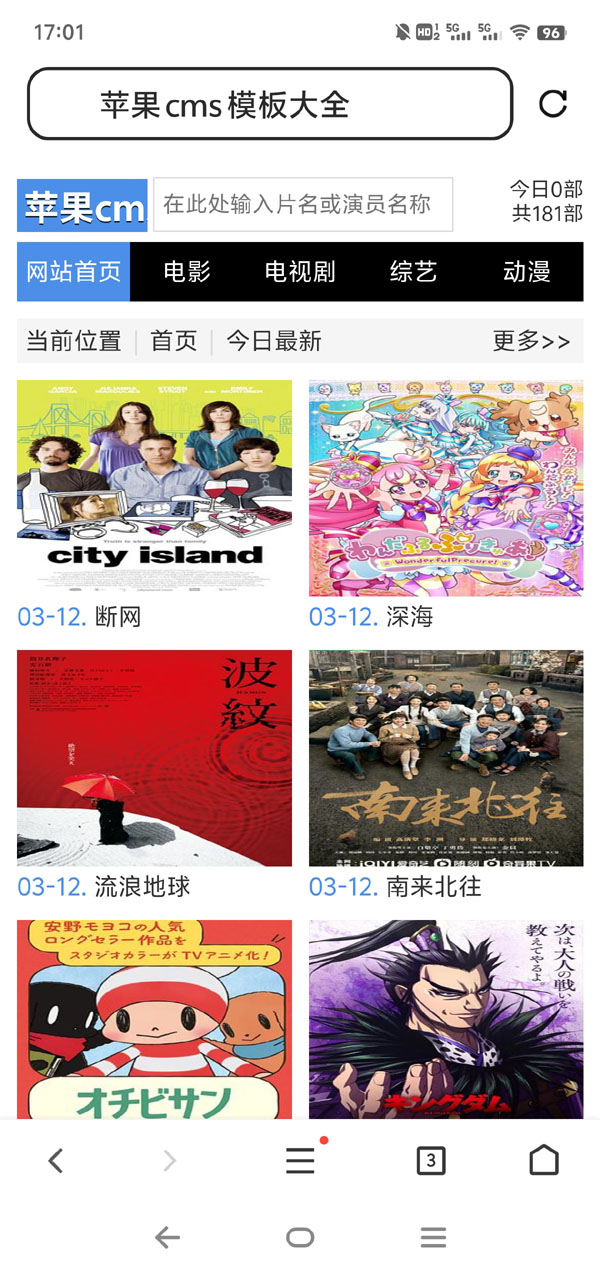Open the 电影 category tab
The image size is (600, 1274).
[x=187, y=271]
